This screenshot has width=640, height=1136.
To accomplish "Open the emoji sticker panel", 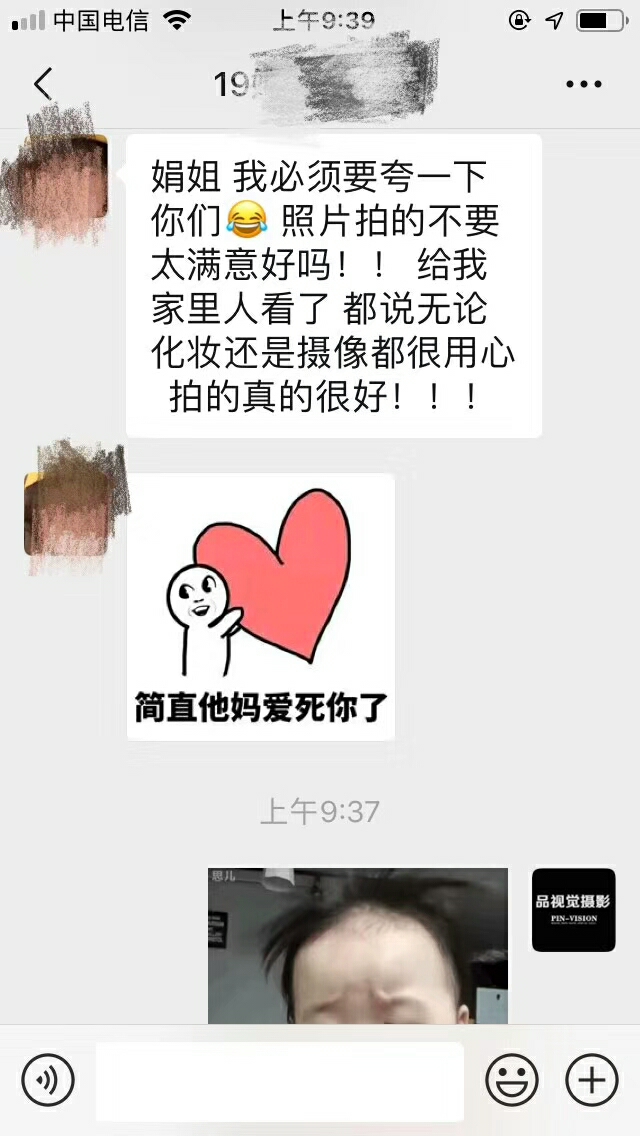I will 512,1079.
